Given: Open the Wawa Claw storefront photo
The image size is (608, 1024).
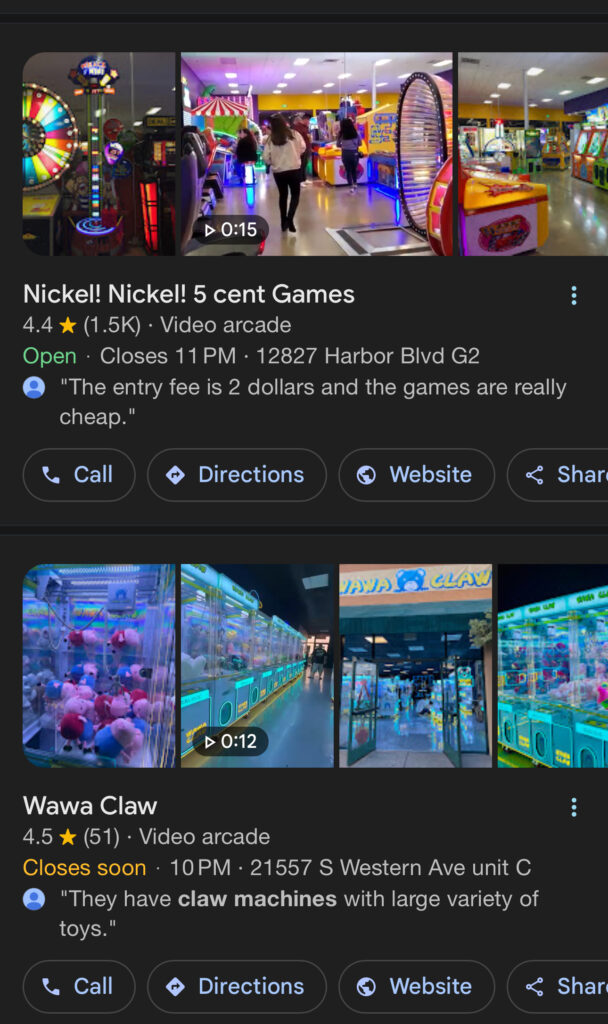Looking at the screenshot, I should (415, 665).
